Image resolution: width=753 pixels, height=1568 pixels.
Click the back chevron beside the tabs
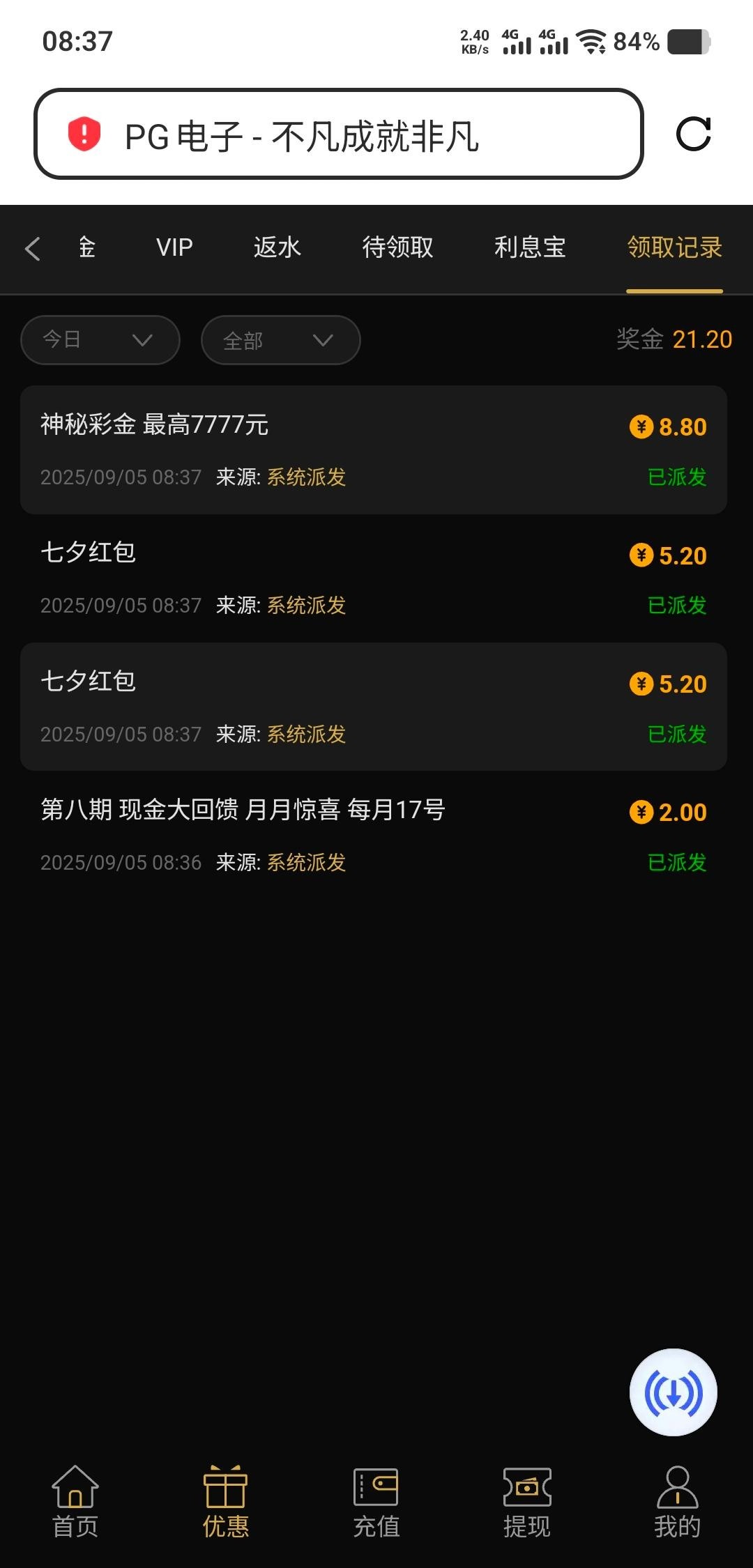coord(32,248)
